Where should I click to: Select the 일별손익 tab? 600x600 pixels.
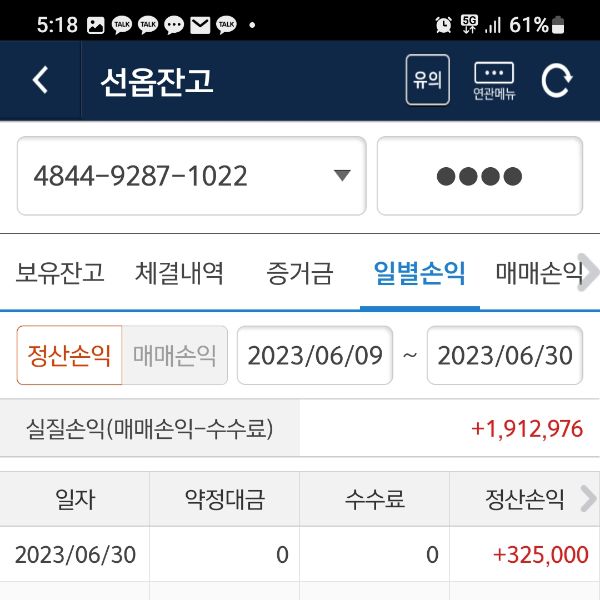coord(419,272)
